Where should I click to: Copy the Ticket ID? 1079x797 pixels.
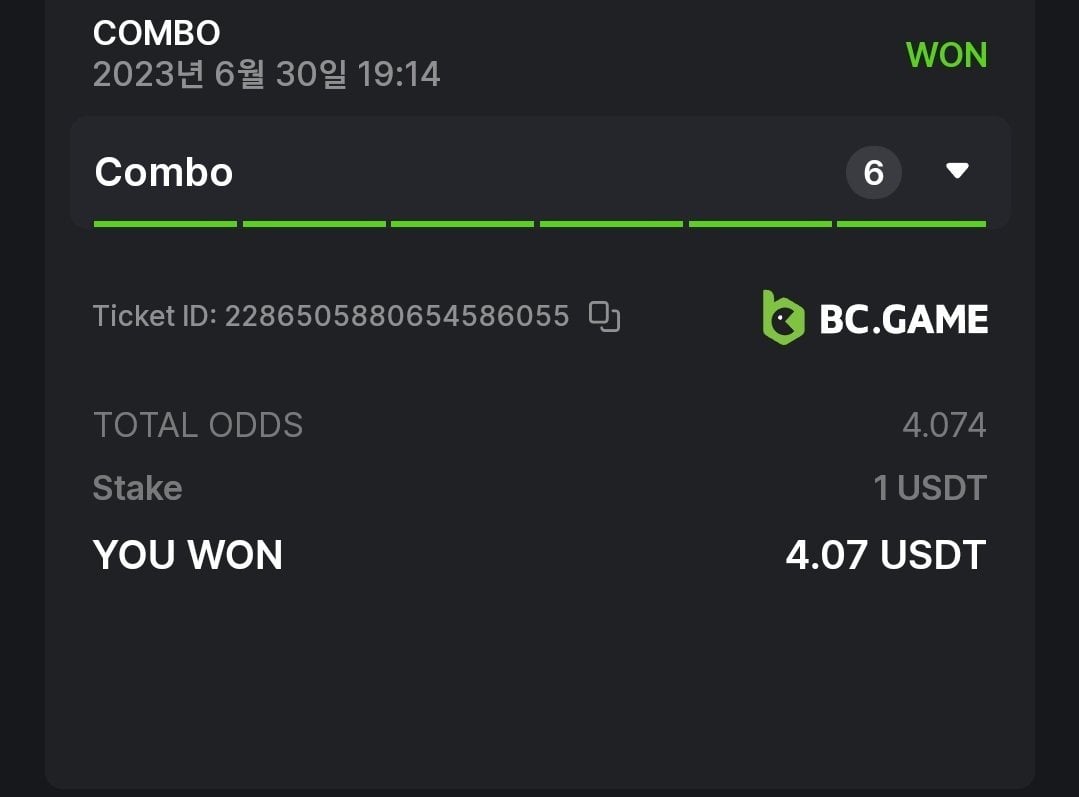[x=604, y=316]
